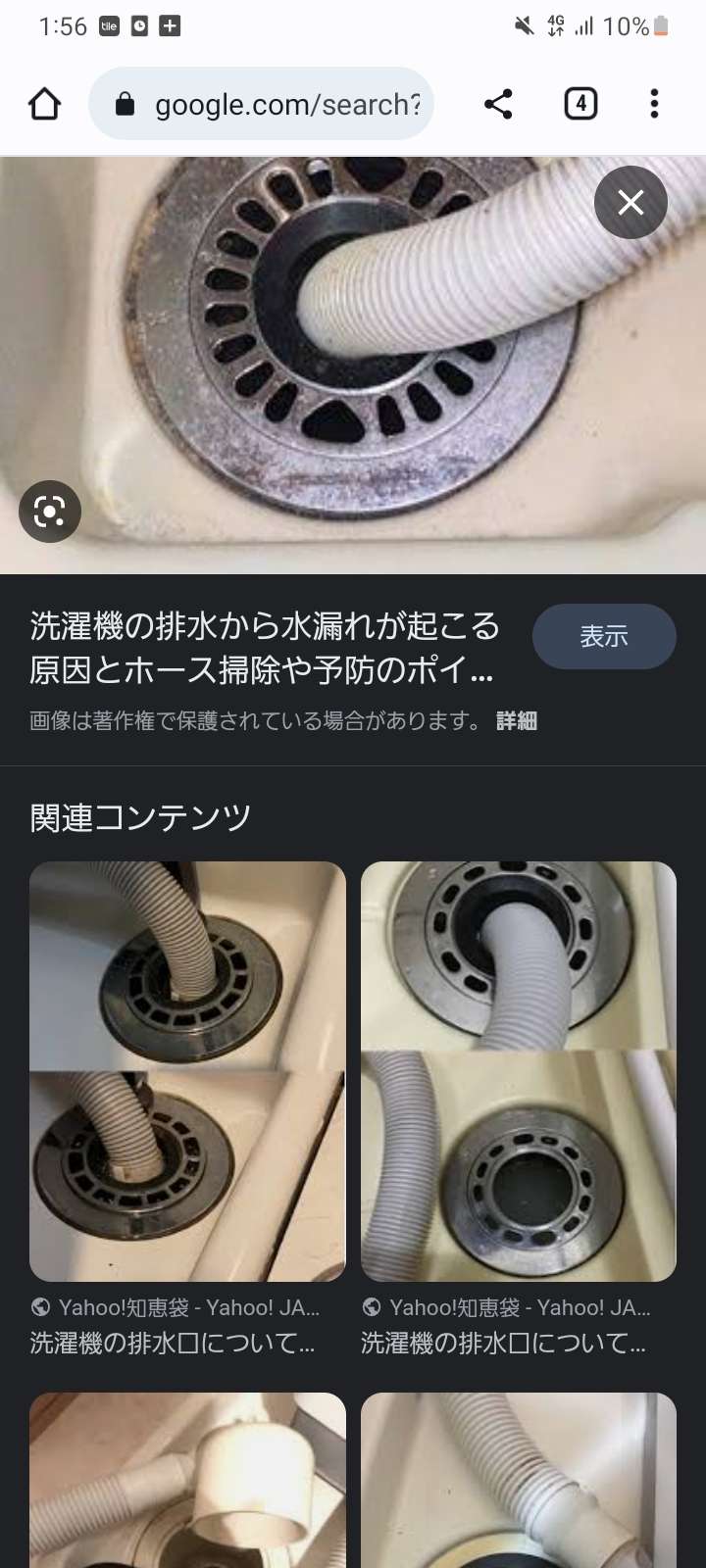Open the tab switcher showing 4 tabs
The width and height of the screenshot is (706, 1568).
pyautogui.click(x=580, y=104)
